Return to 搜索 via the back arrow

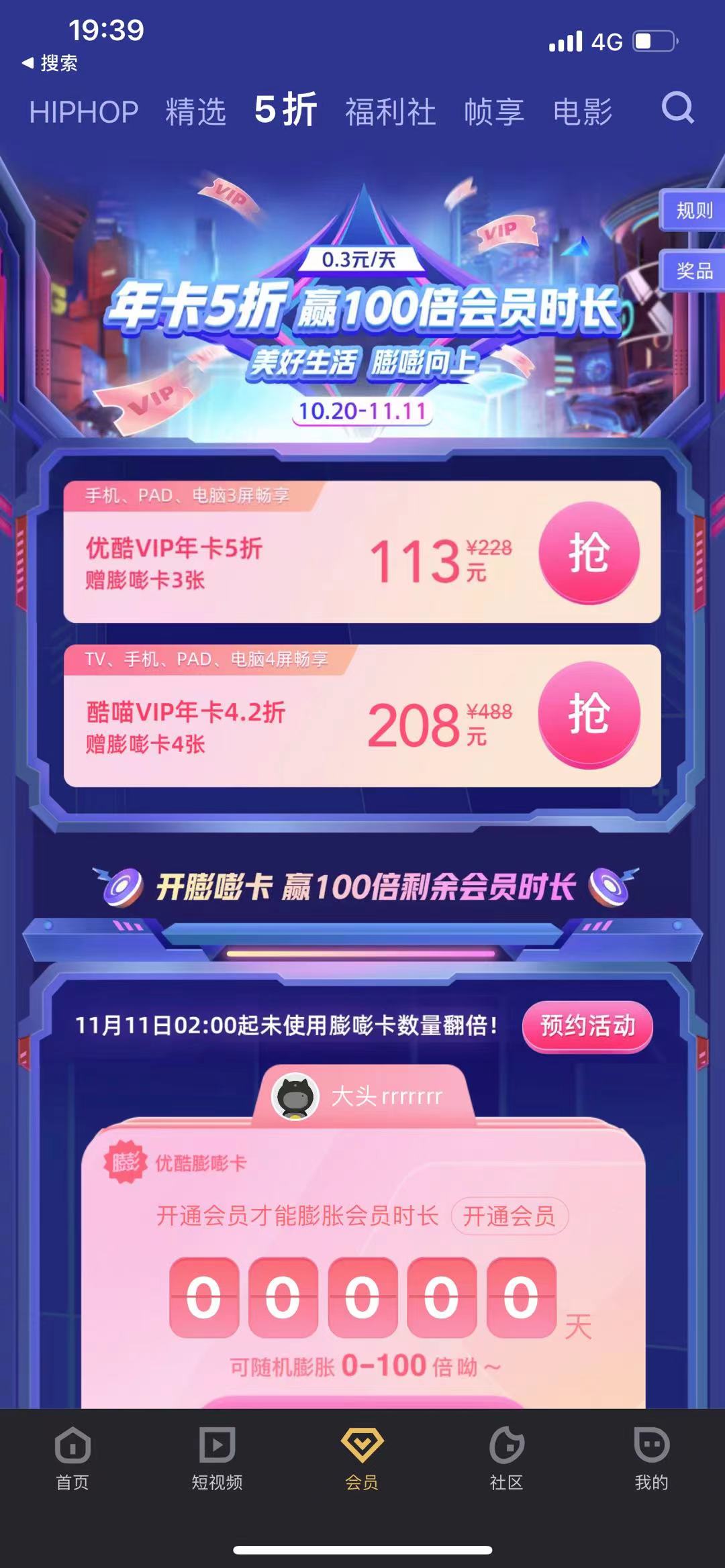click(x=49, y=63)
